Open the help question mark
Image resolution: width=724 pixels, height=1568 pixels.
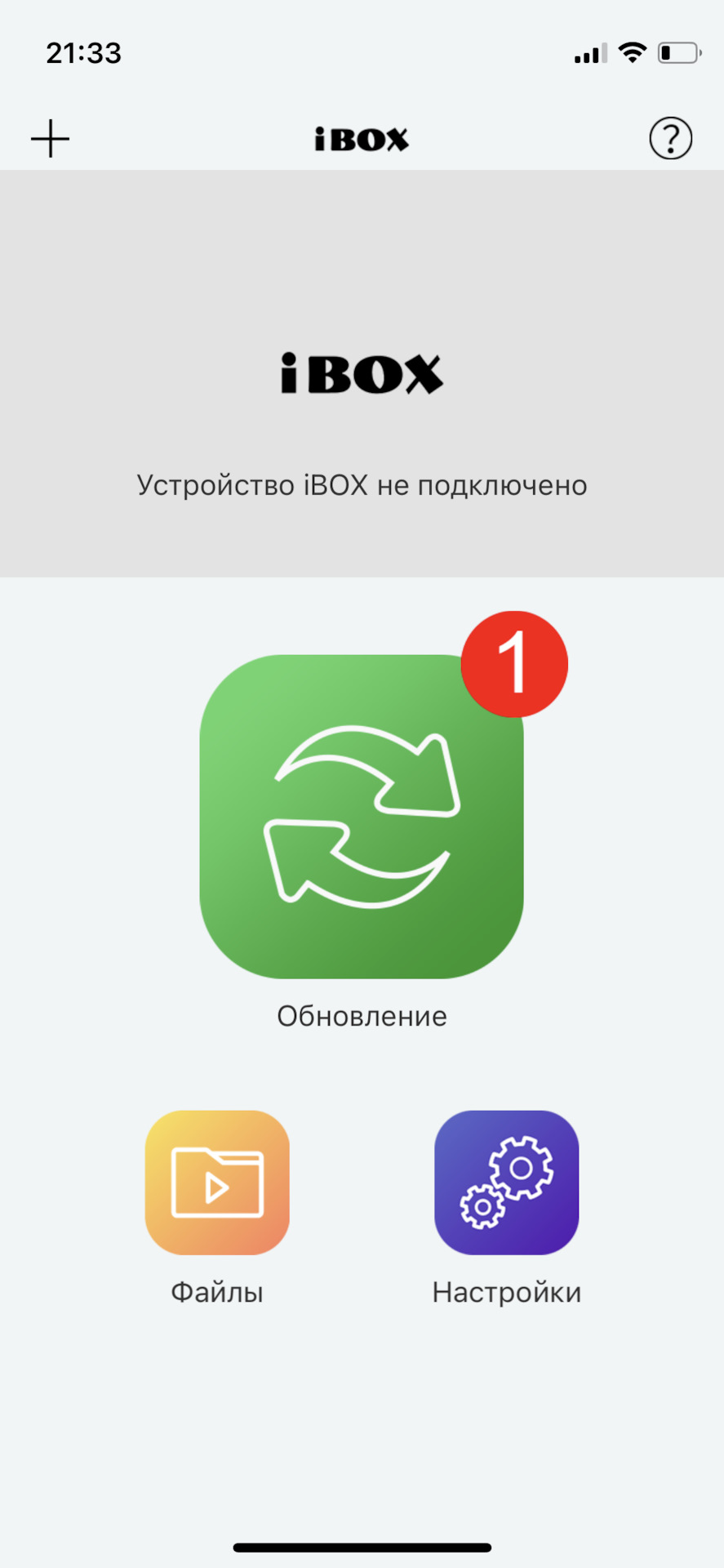point(670,138)
